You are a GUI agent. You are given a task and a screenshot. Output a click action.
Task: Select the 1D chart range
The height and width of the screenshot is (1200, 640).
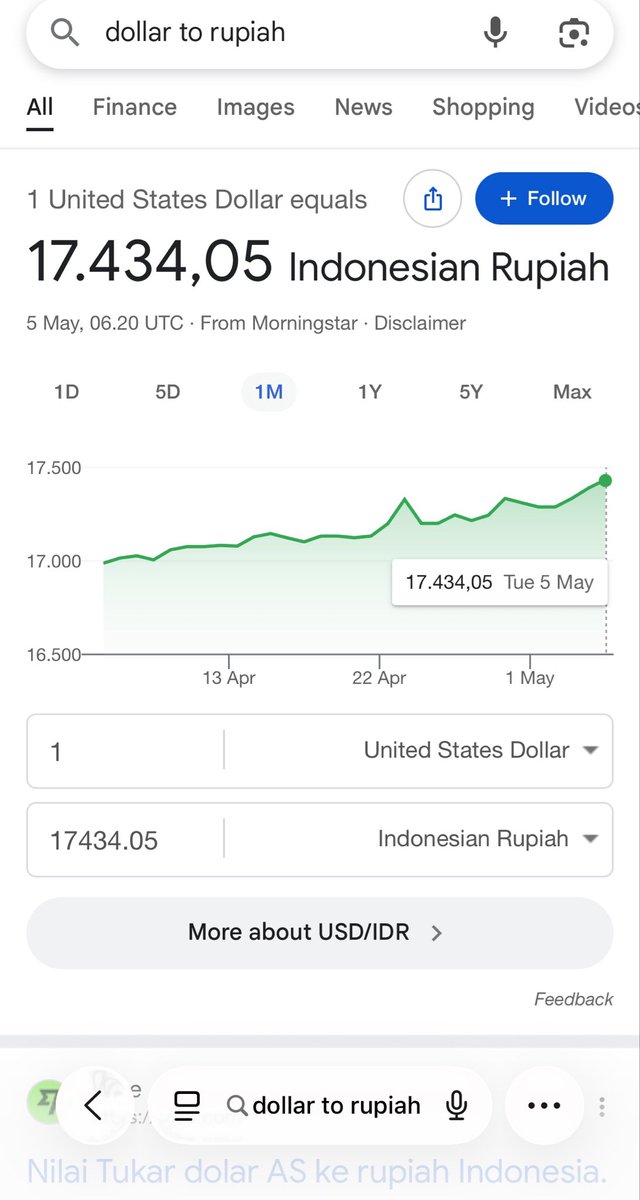click(66, 392)
